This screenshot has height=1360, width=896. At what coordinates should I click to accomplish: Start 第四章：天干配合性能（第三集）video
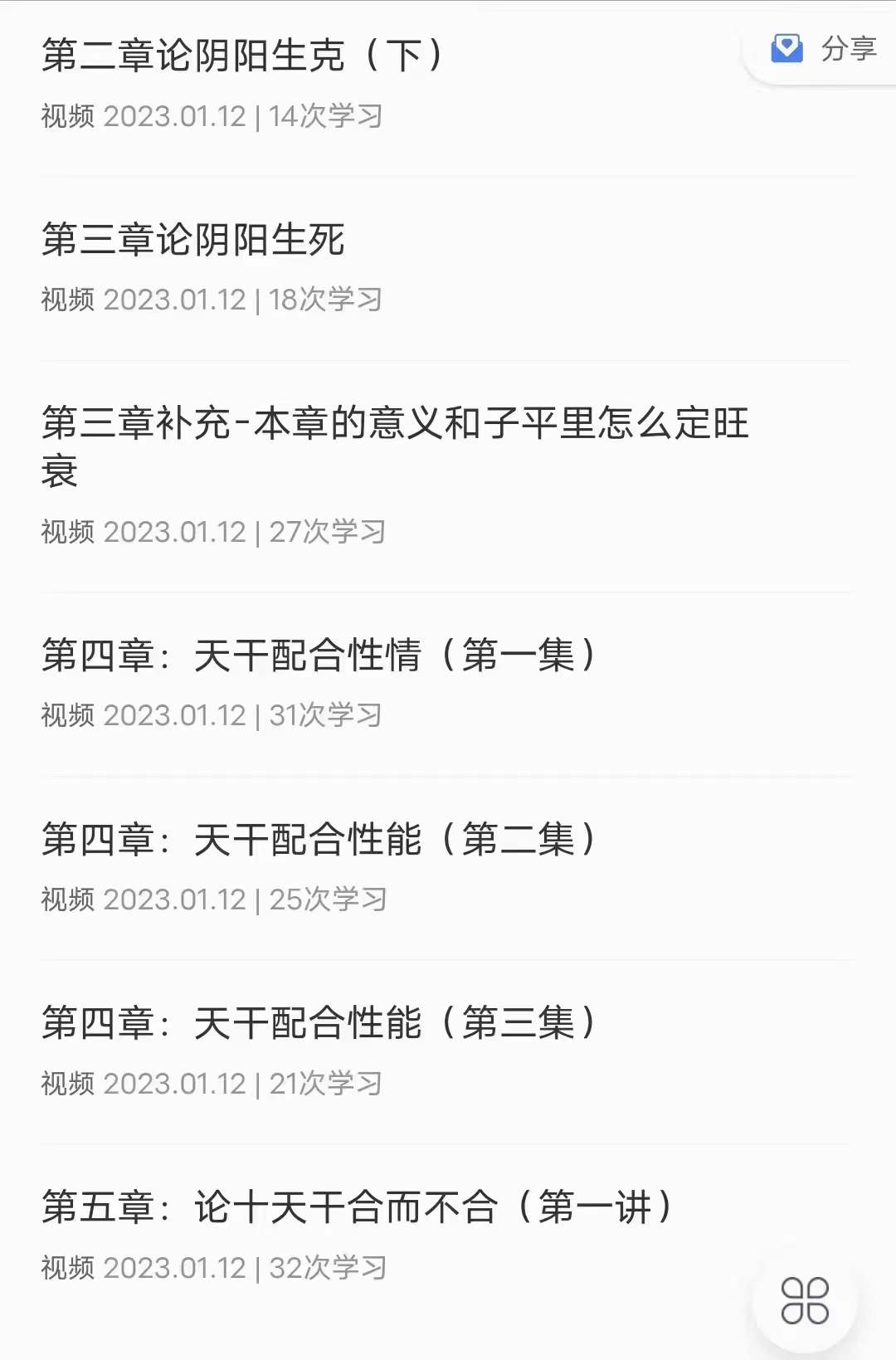[319, 1026]
